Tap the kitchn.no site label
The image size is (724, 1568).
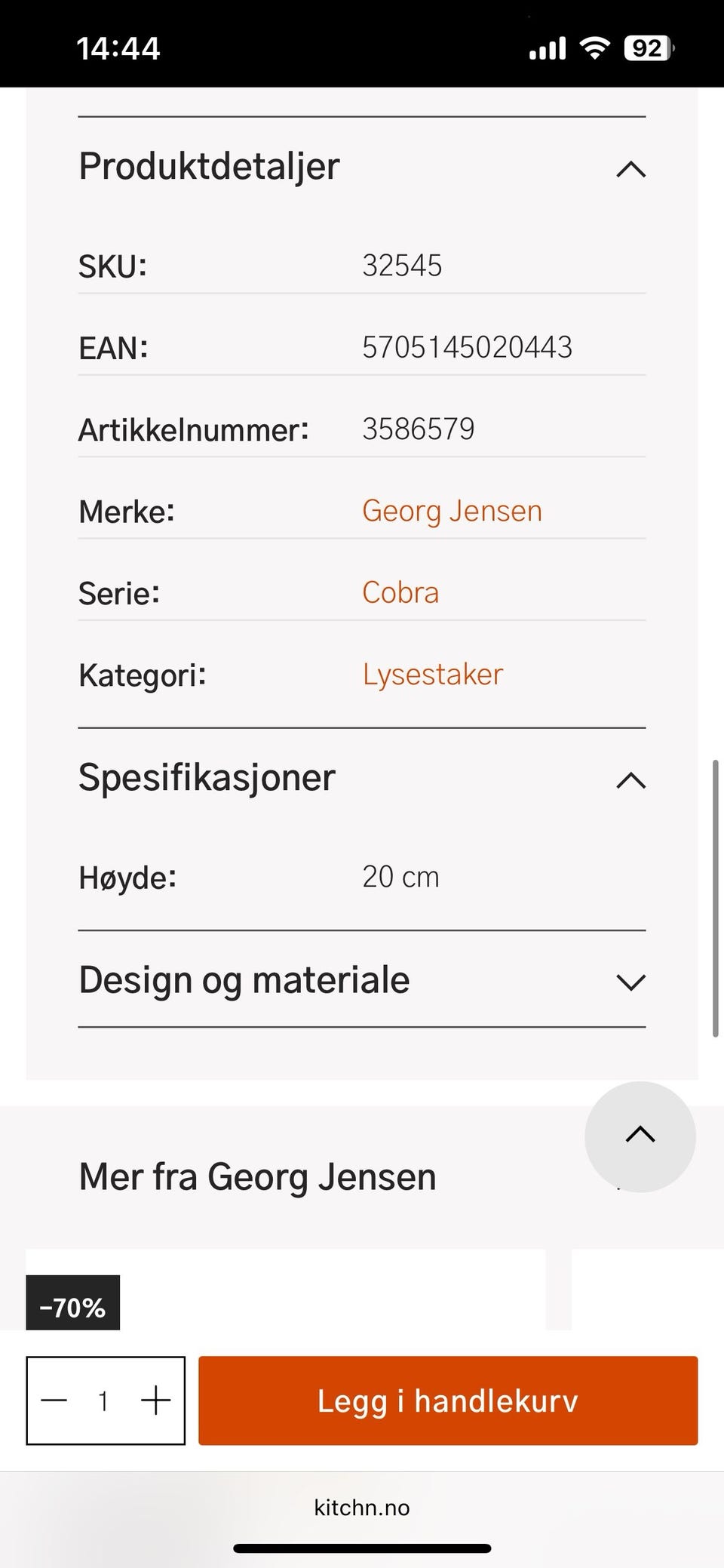pyautogui.click(x=361, y=1508)
